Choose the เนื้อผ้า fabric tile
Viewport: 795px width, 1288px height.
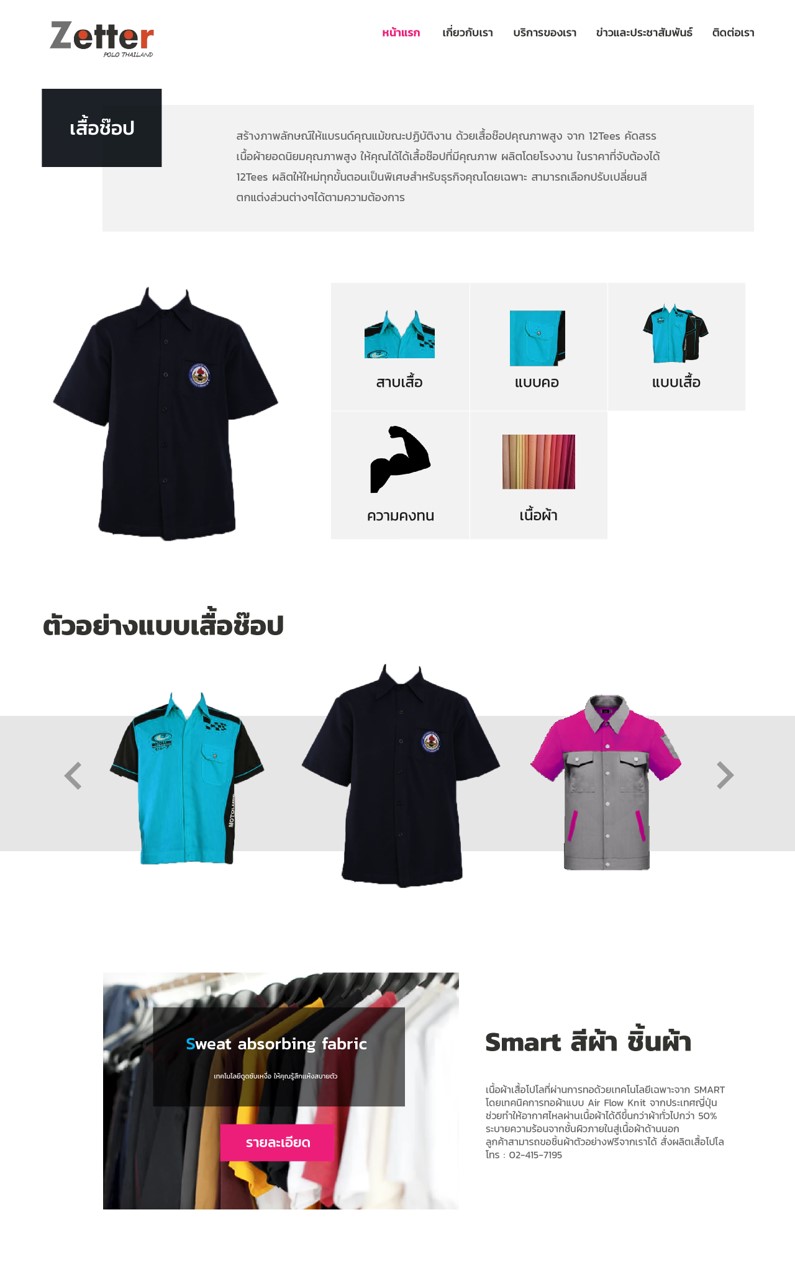pyautogui.click(x=537, y=475)
